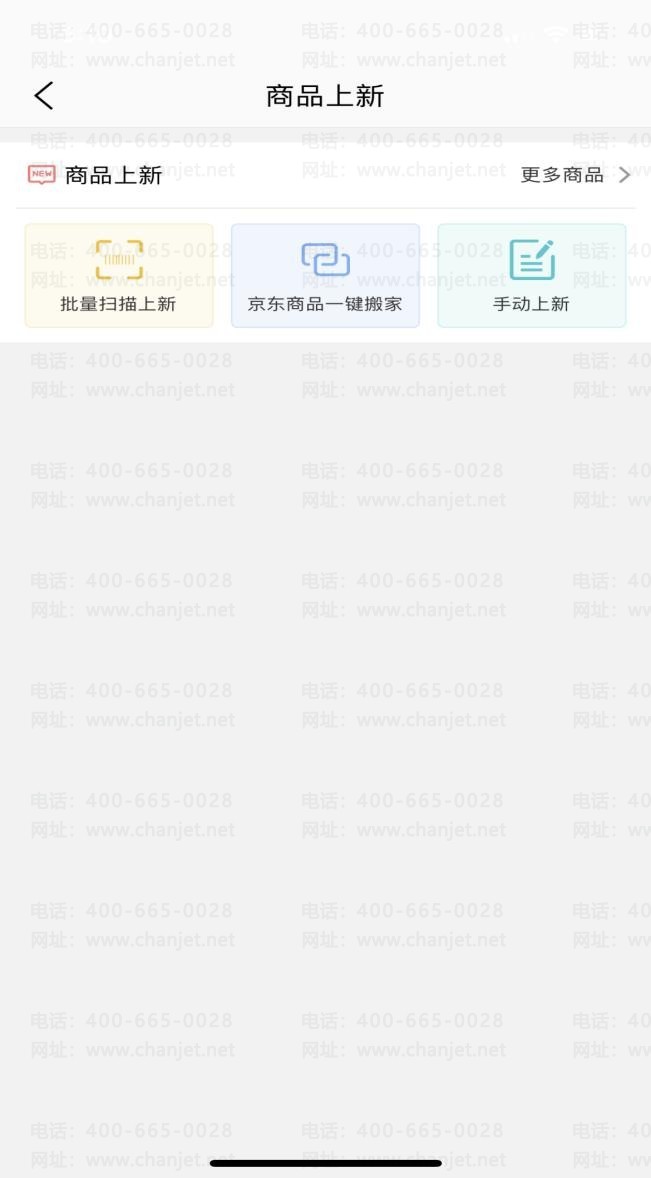Open 京东商品一键搬家
This screenshot has width=651, height=1178.
325,276
